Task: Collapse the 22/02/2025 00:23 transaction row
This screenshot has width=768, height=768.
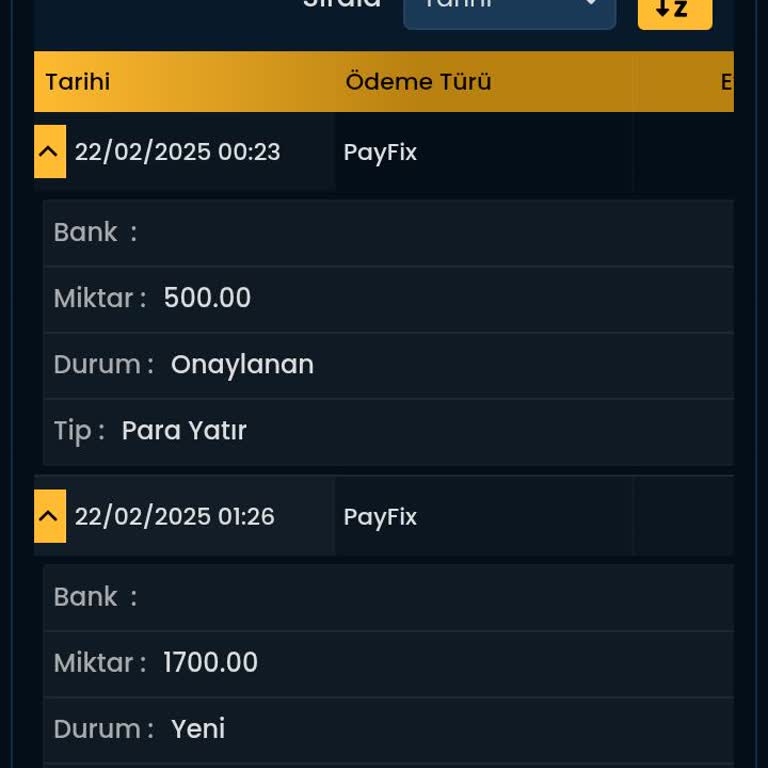Action: 50,152
